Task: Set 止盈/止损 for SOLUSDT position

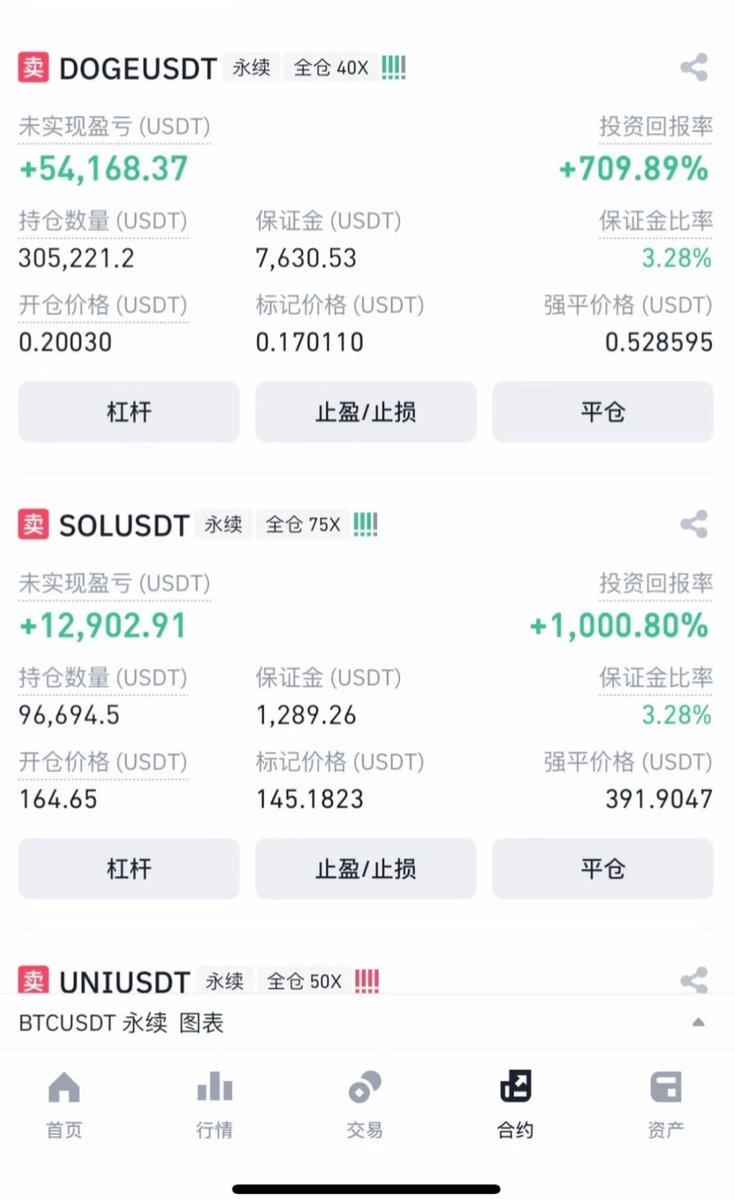Action: tap(366, 868)
